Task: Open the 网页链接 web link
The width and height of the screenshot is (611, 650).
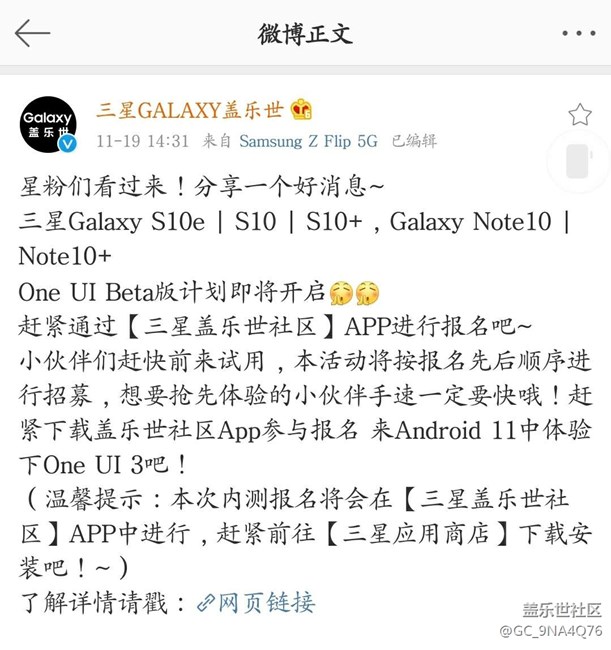Action: [256, 602]
